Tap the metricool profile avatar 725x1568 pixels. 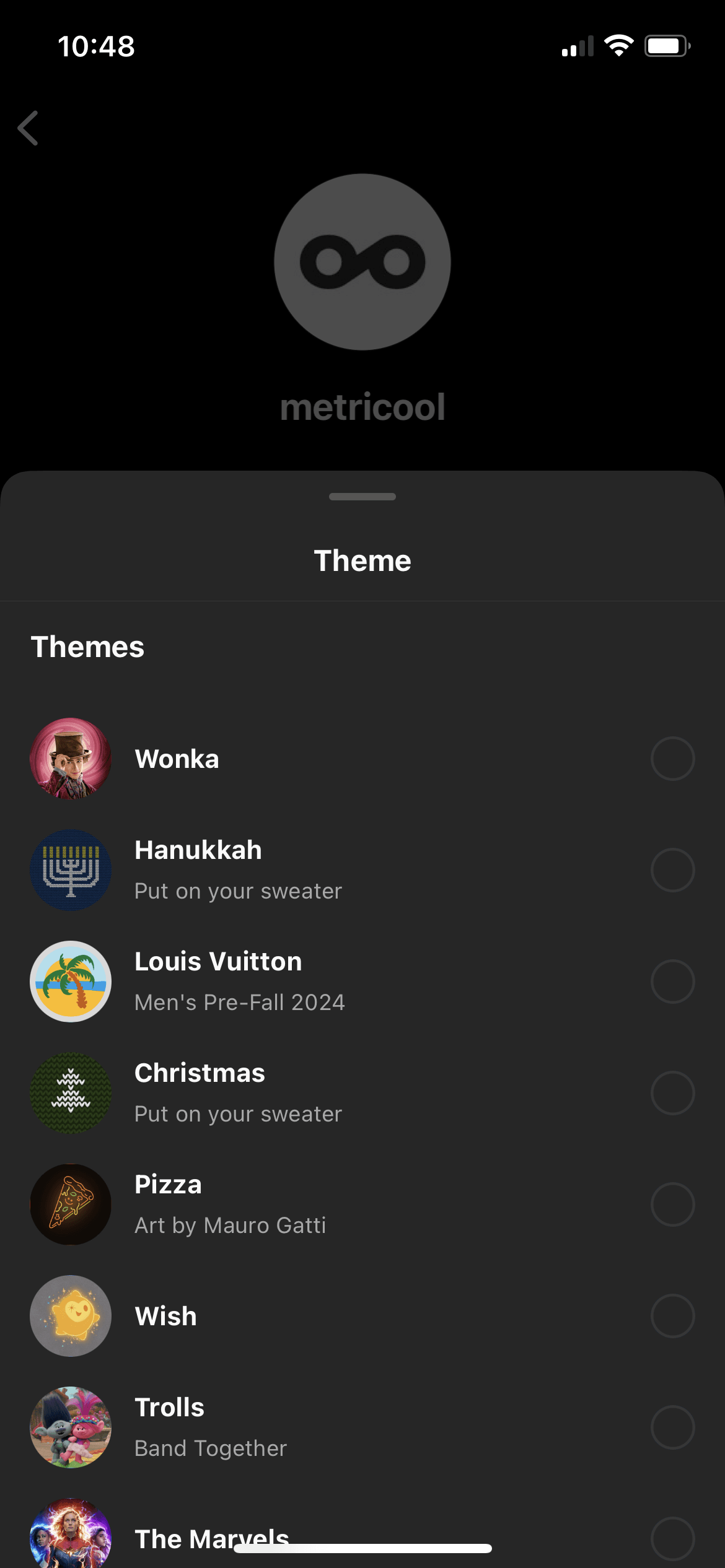(x=362, y=260)
